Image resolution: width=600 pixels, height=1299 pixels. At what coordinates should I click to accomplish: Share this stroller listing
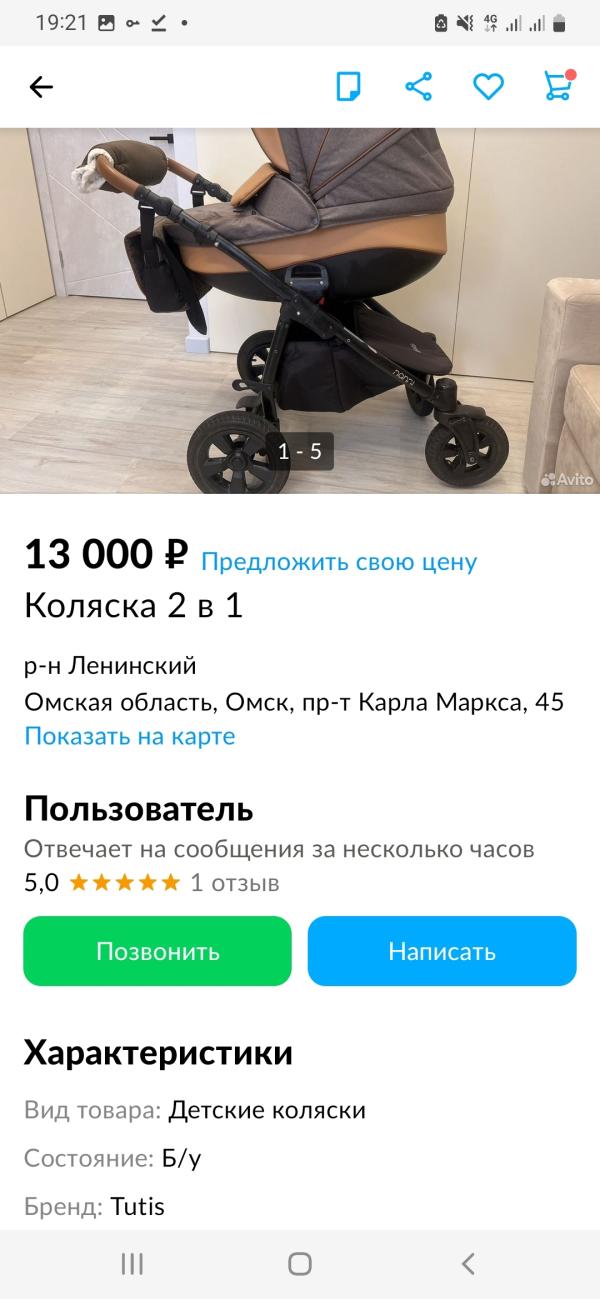418,87
